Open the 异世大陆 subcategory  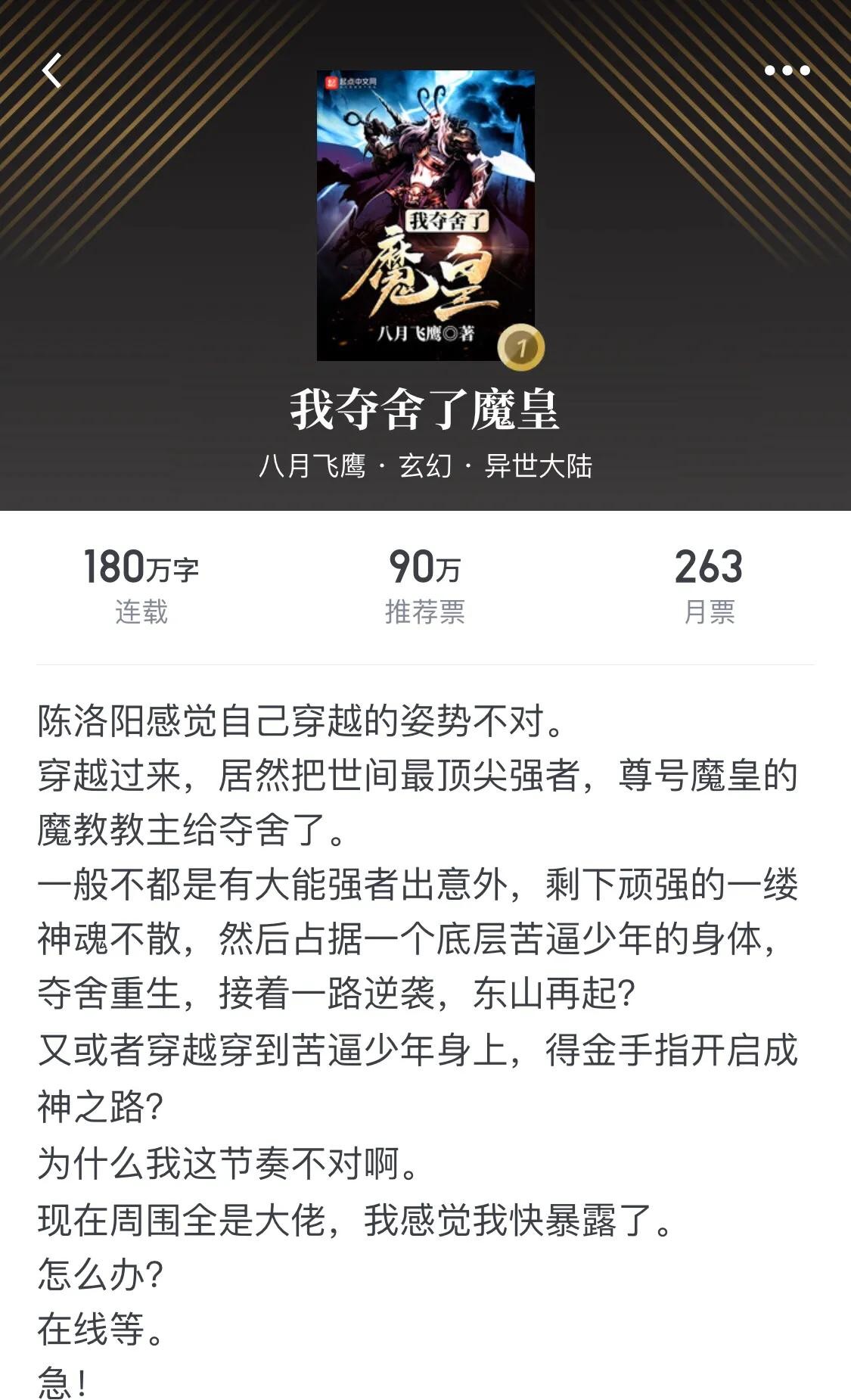(x=538, y=466)
